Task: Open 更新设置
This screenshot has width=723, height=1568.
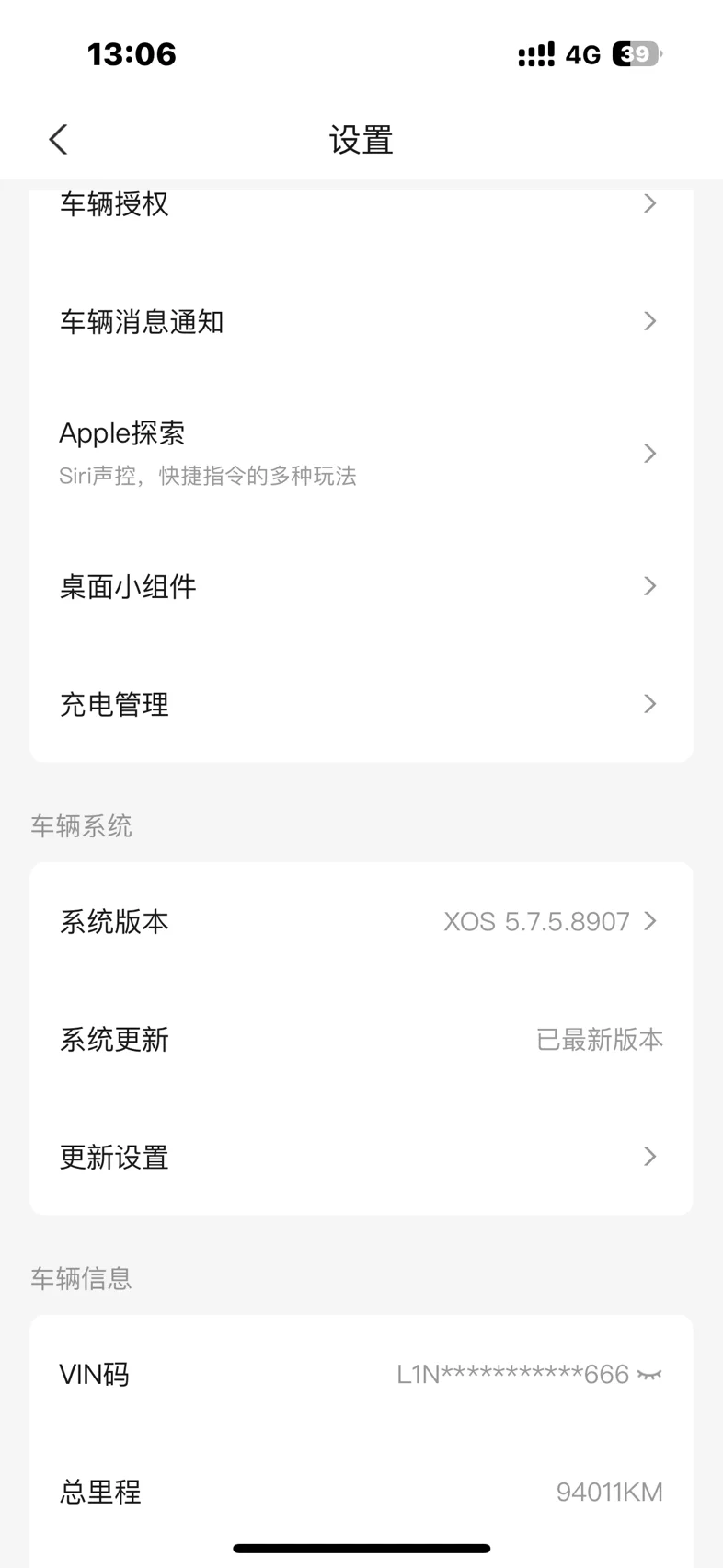Action: click(x=361, y=1157)
